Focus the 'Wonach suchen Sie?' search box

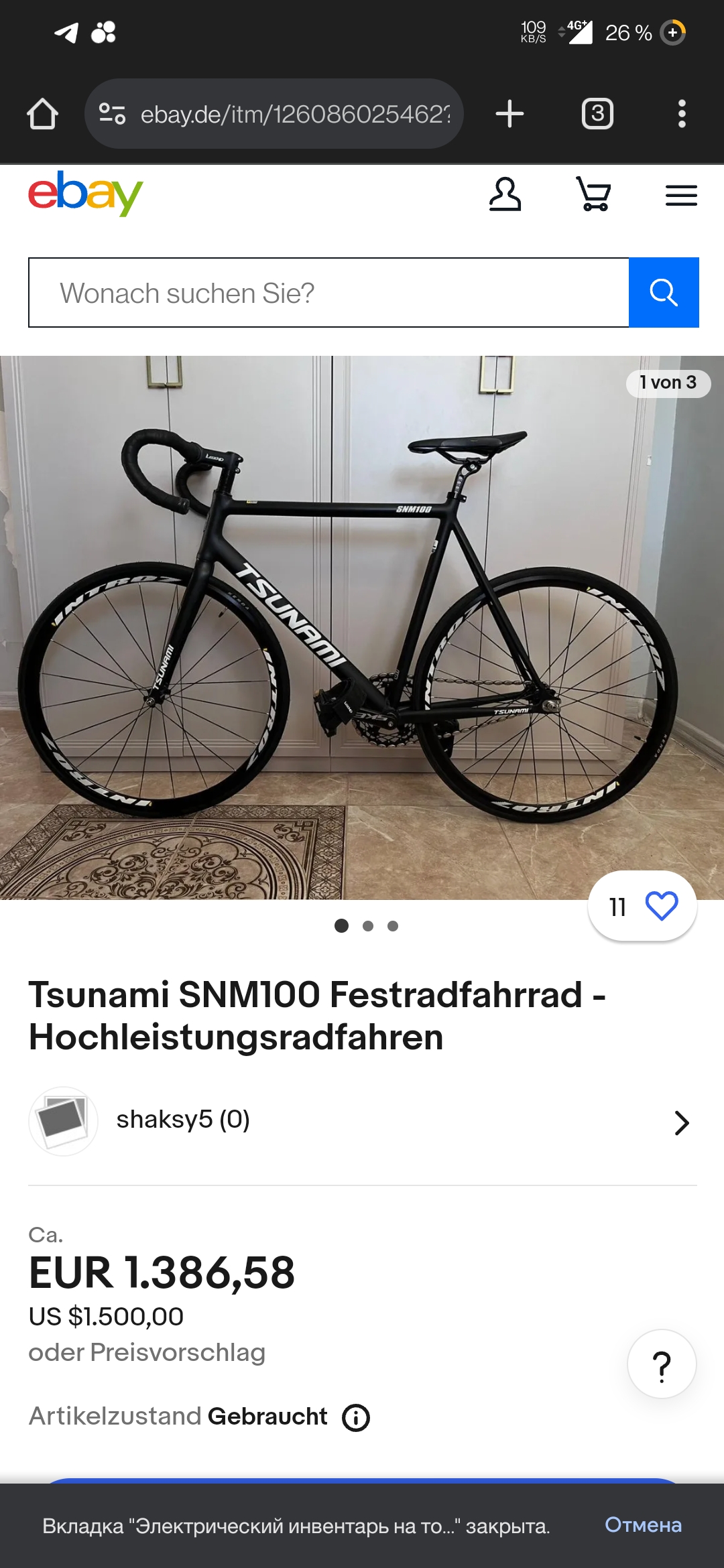pos(328,293)
